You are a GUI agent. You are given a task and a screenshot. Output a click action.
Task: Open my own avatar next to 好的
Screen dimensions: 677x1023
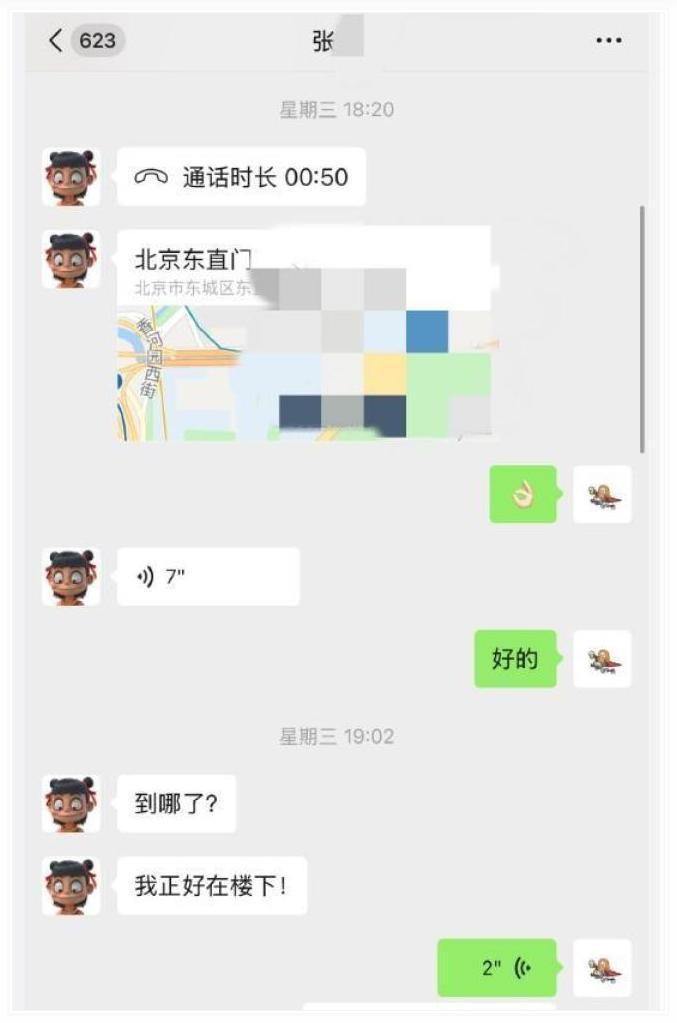tap(602, 659)
